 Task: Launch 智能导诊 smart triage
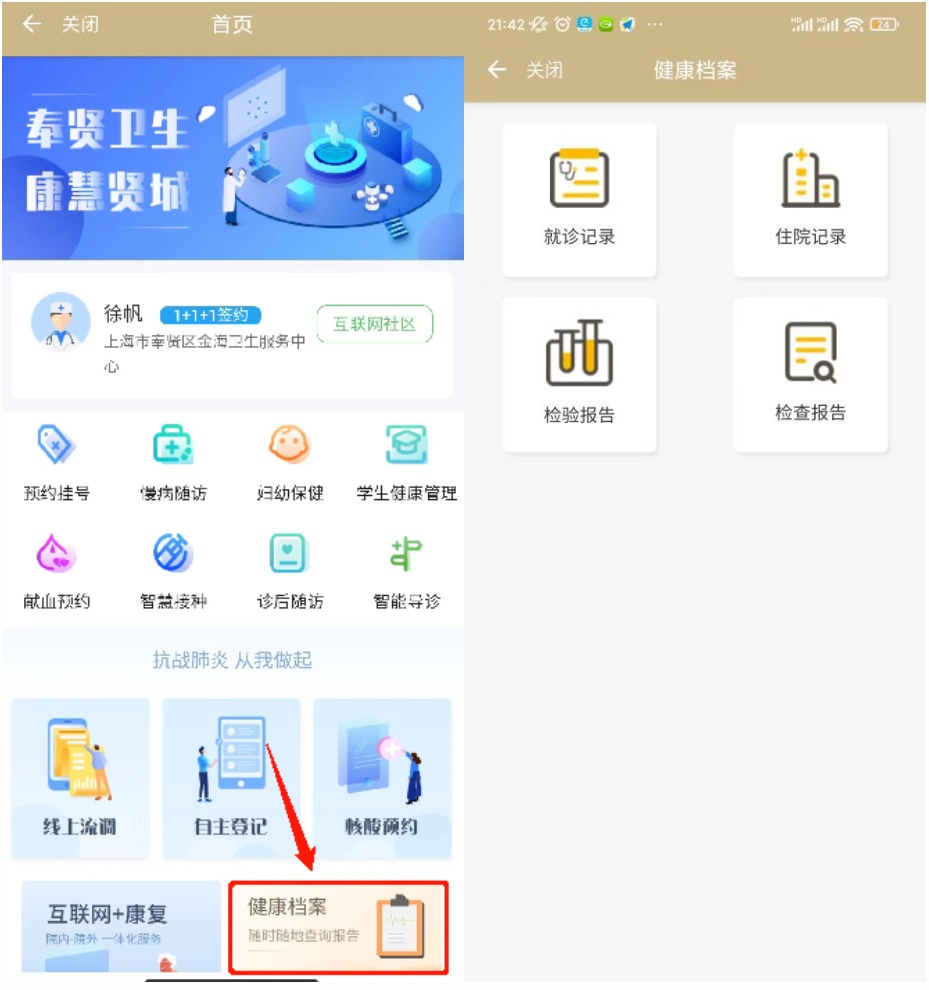click(406, 572)
